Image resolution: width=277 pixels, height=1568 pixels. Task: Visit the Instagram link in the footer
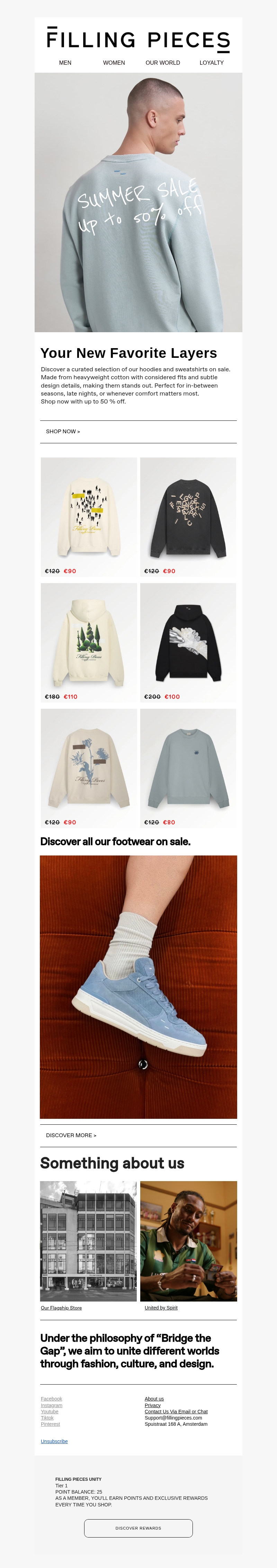[51, 1405]
